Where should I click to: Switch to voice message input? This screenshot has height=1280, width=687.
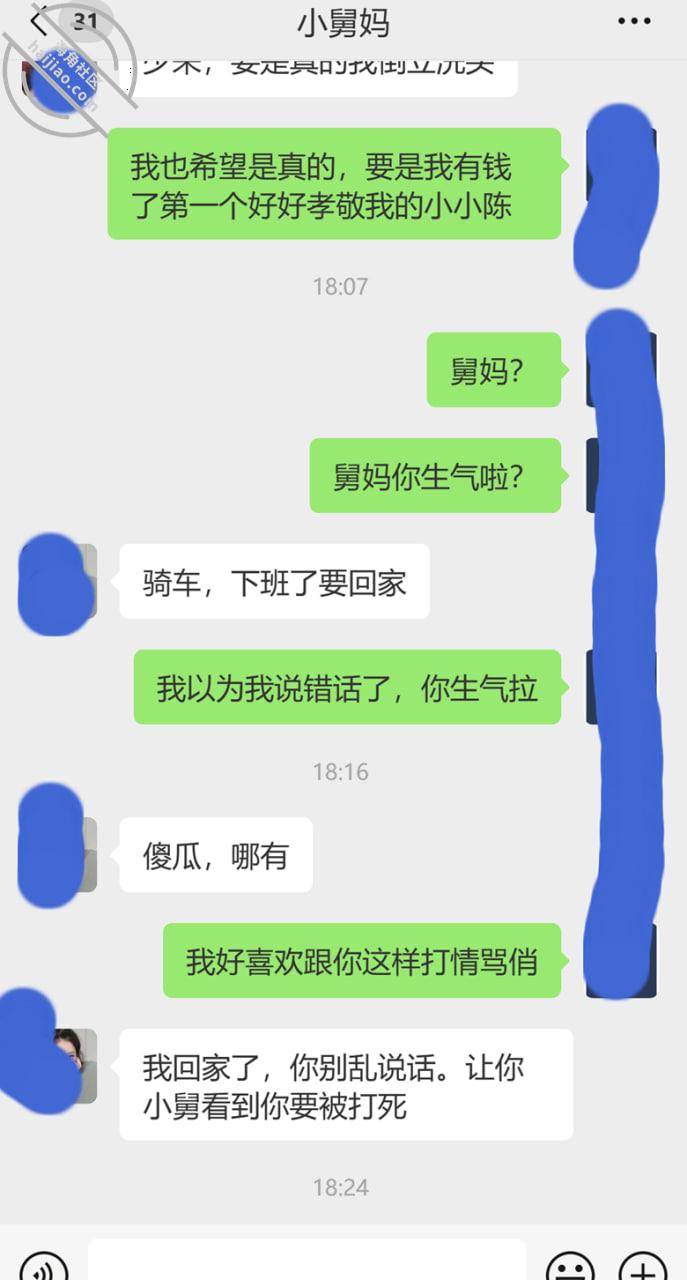pos(45,1265)
